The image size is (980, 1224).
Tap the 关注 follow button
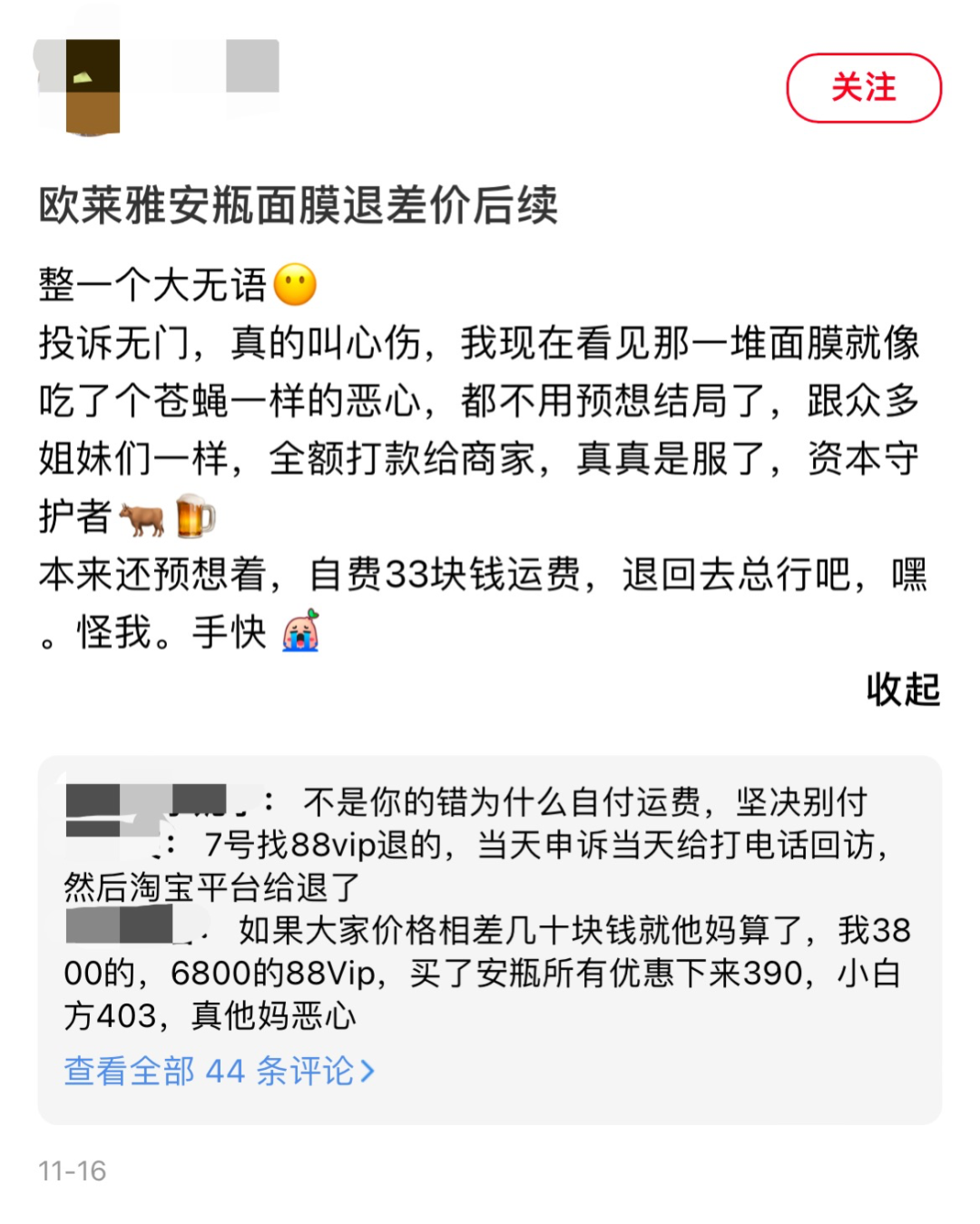(863, 88)
